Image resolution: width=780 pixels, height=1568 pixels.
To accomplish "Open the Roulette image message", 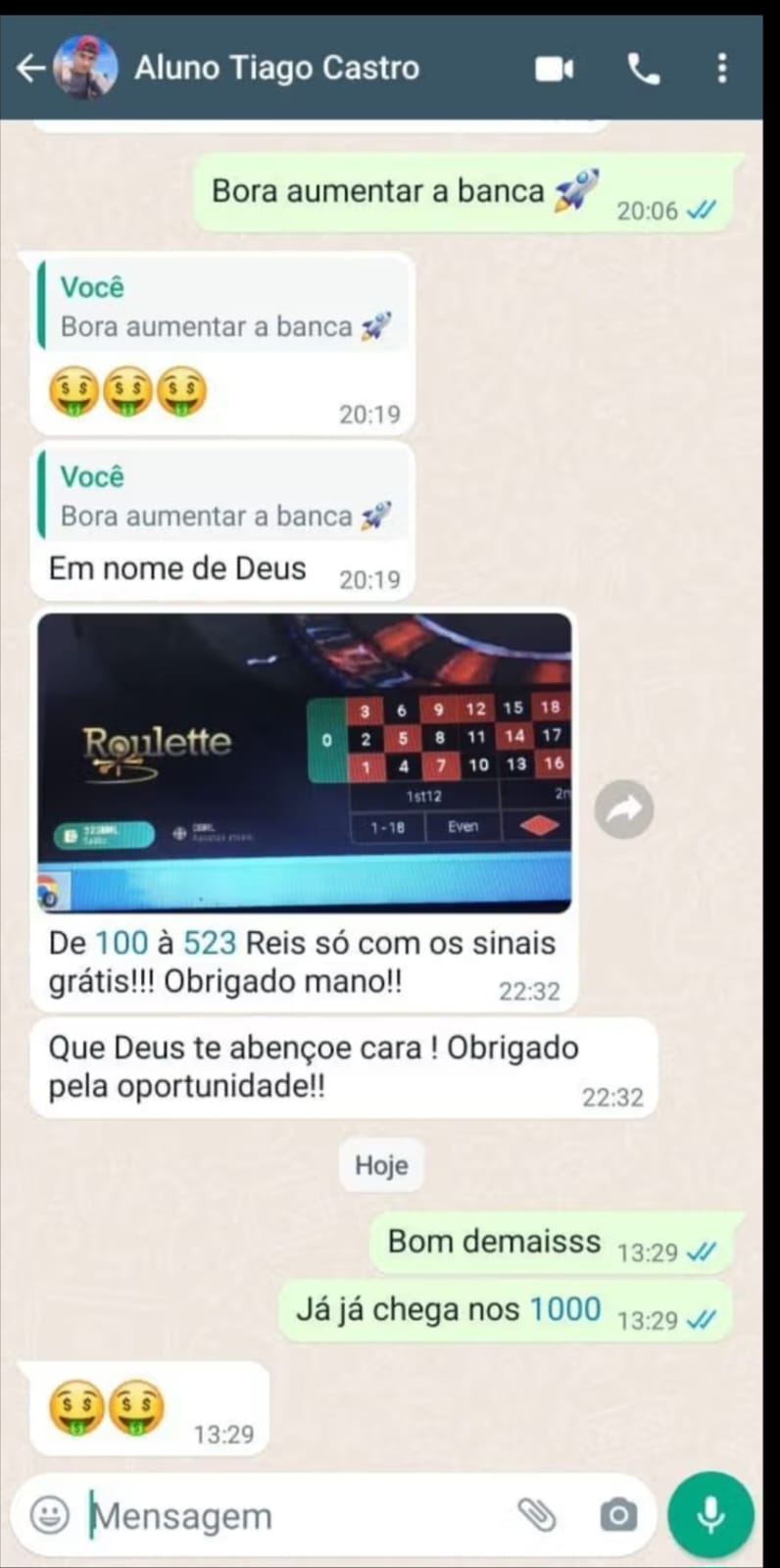I will [304, 762].
